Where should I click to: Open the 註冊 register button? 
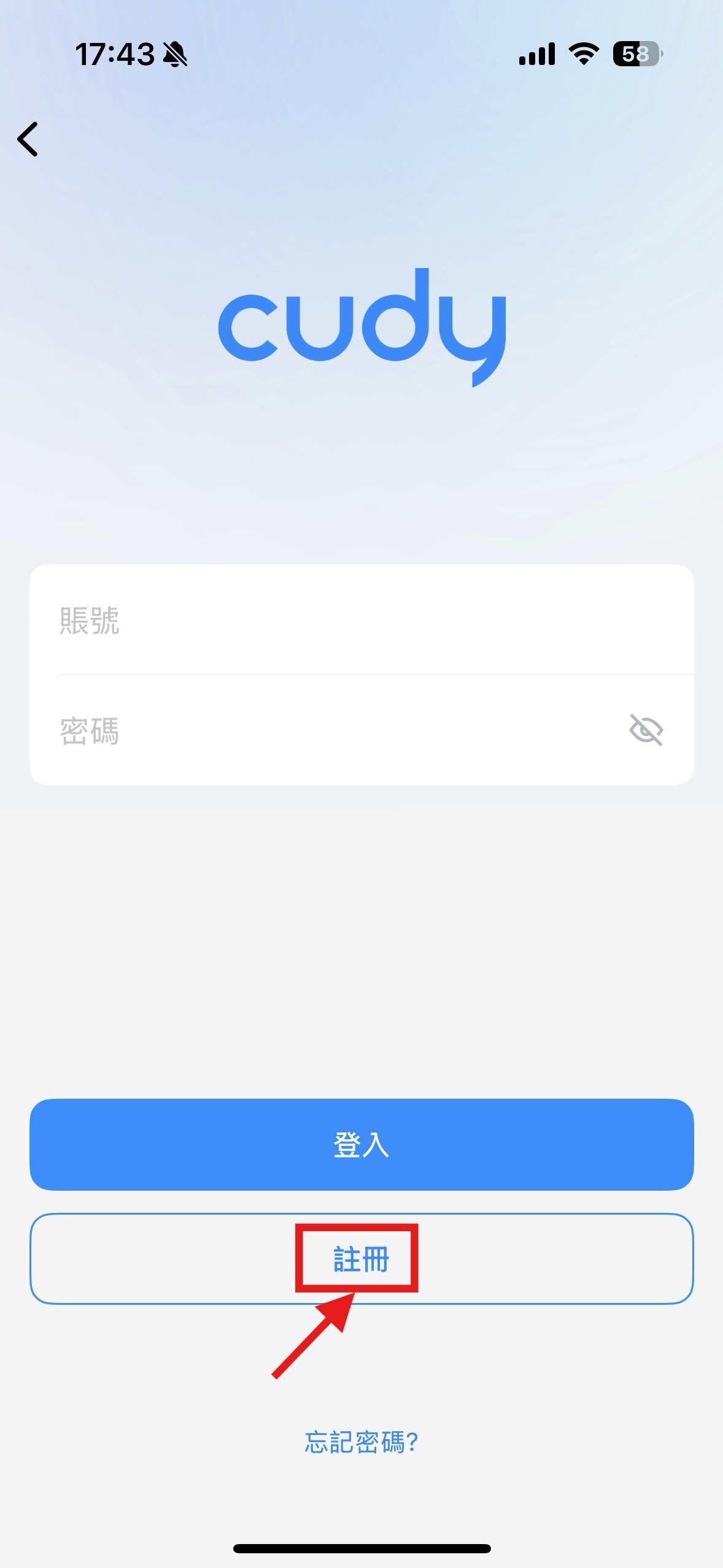[x=361, y=1259]
